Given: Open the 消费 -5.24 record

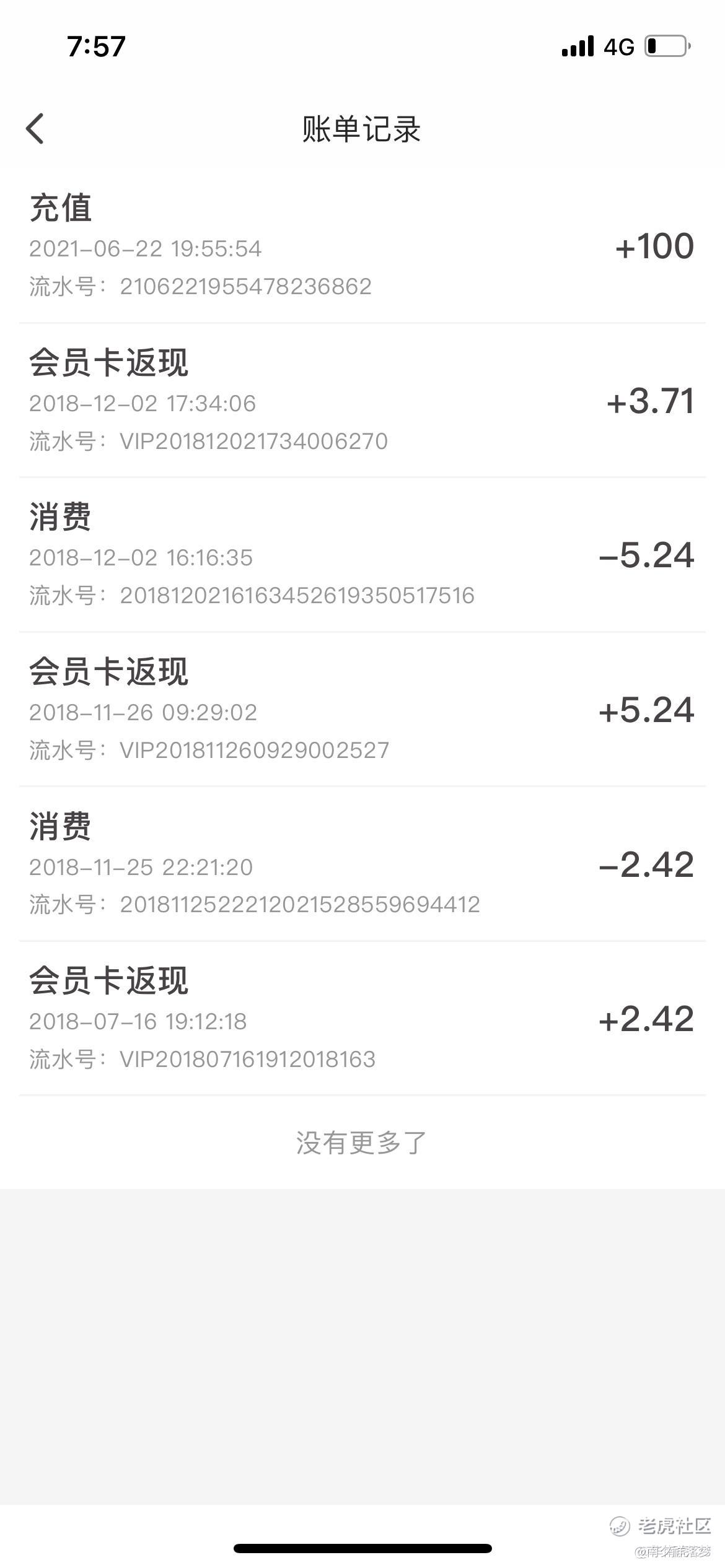Looking at the screenshot, I should (x=362, y=555).
